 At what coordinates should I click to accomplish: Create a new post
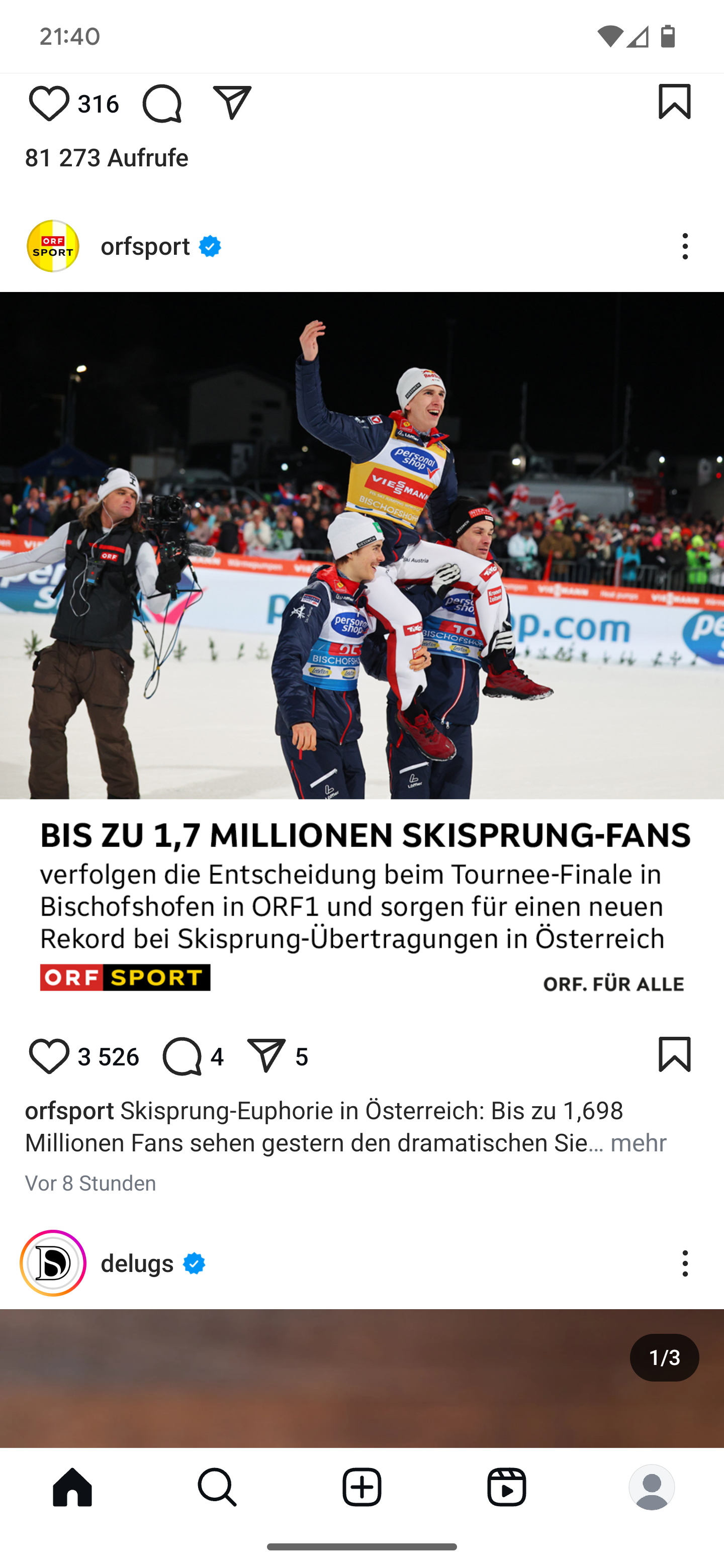click(x=361, y=1487)
